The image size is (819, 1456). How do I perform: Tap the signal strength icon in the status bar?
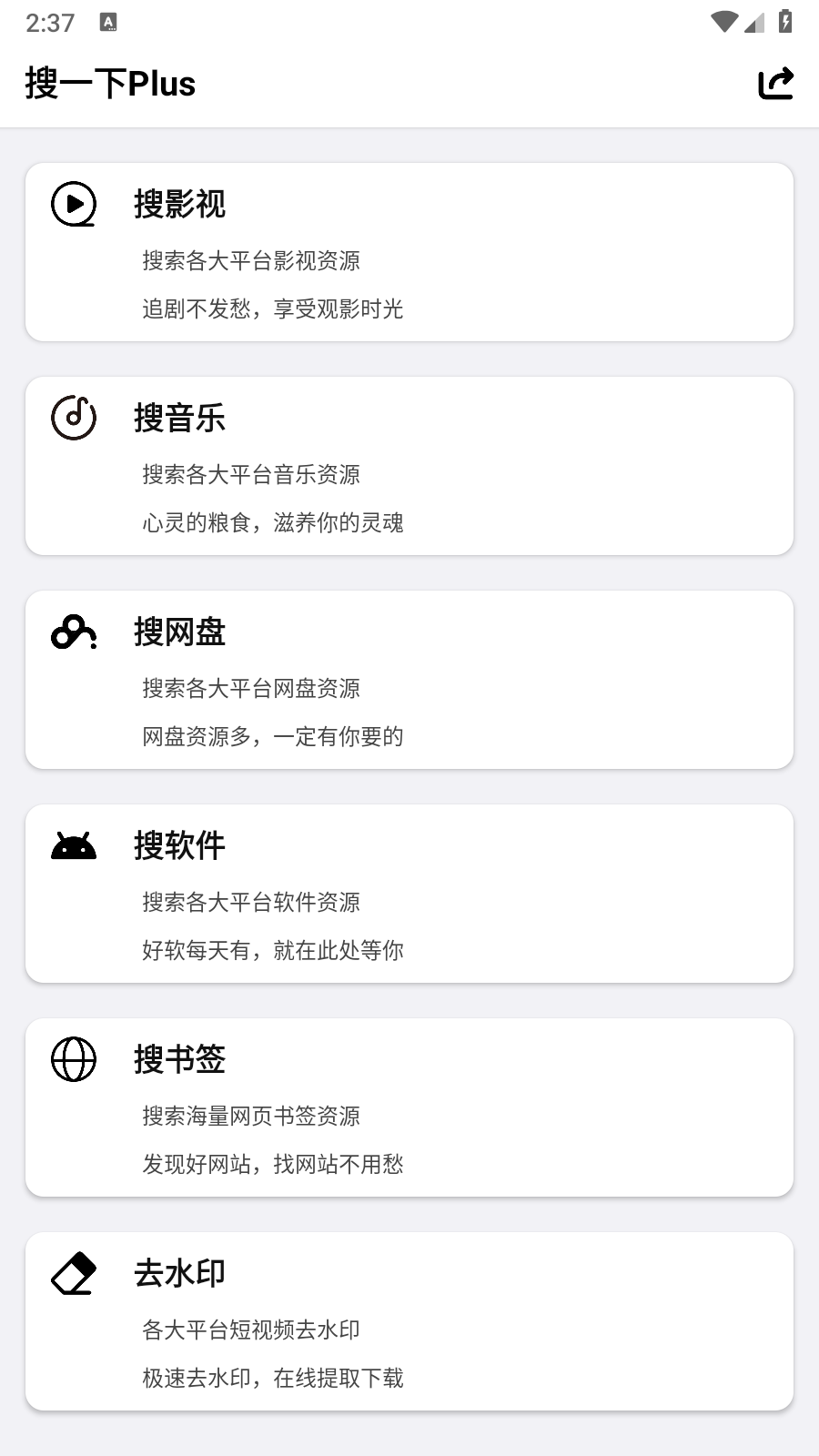(754, 23)
